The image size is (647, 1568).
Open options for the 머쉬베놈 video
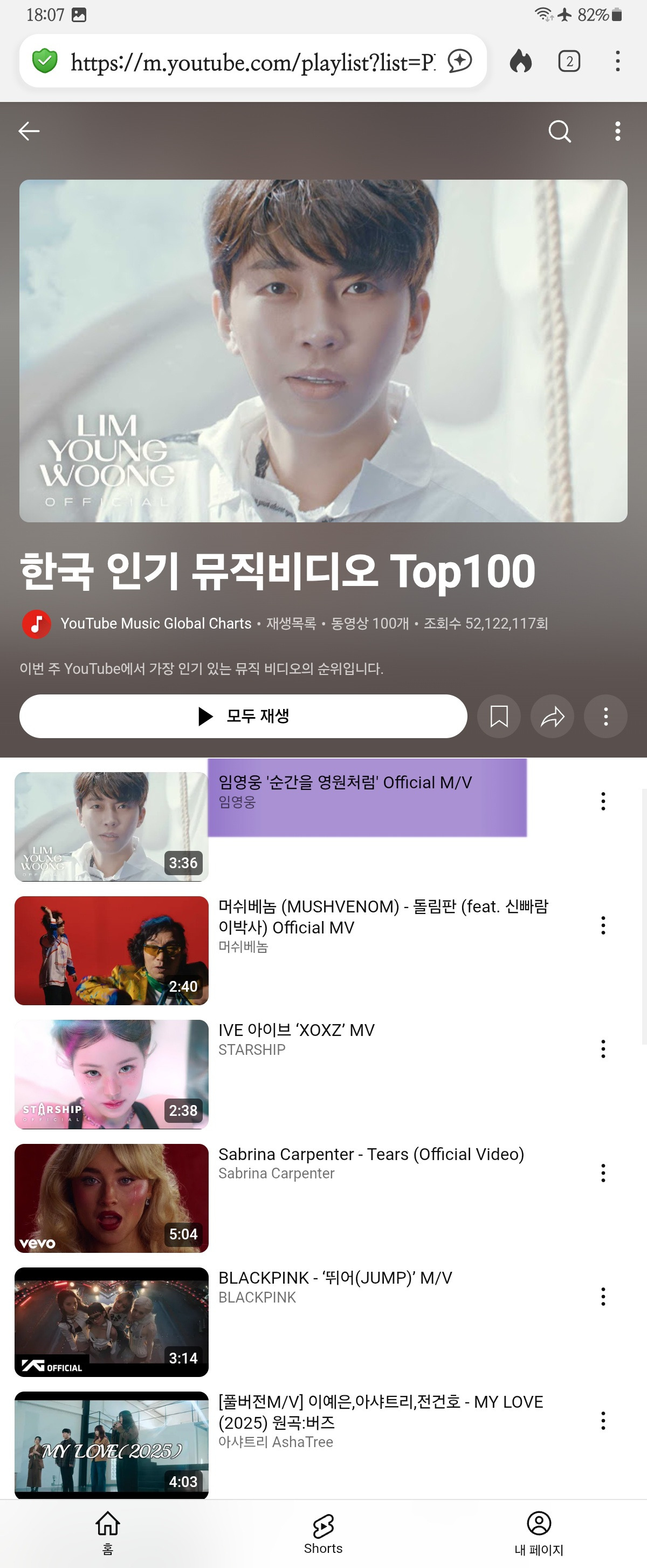click(603, 925)
